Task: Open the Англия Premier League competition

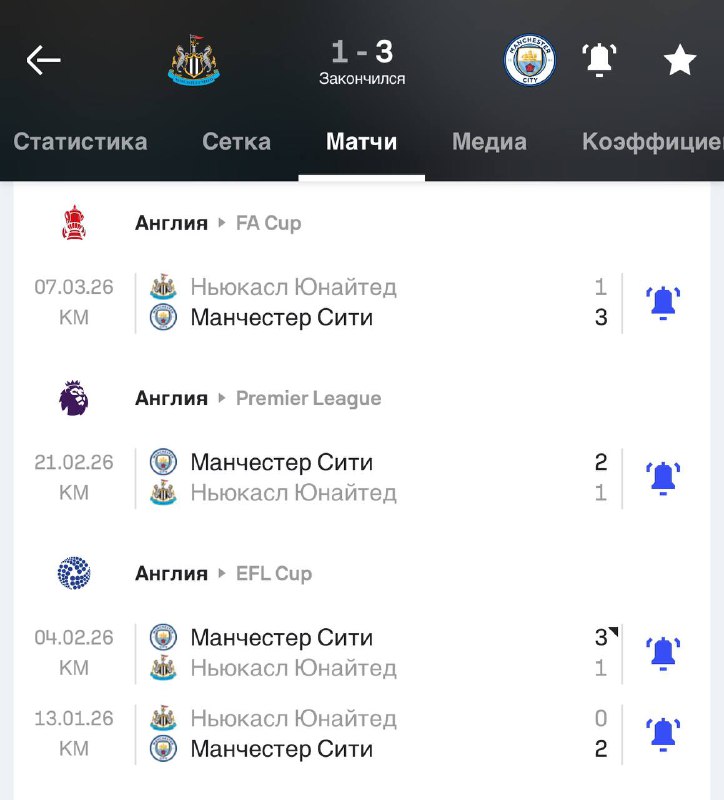Action: pyautogui.click(x=258, y=398)
